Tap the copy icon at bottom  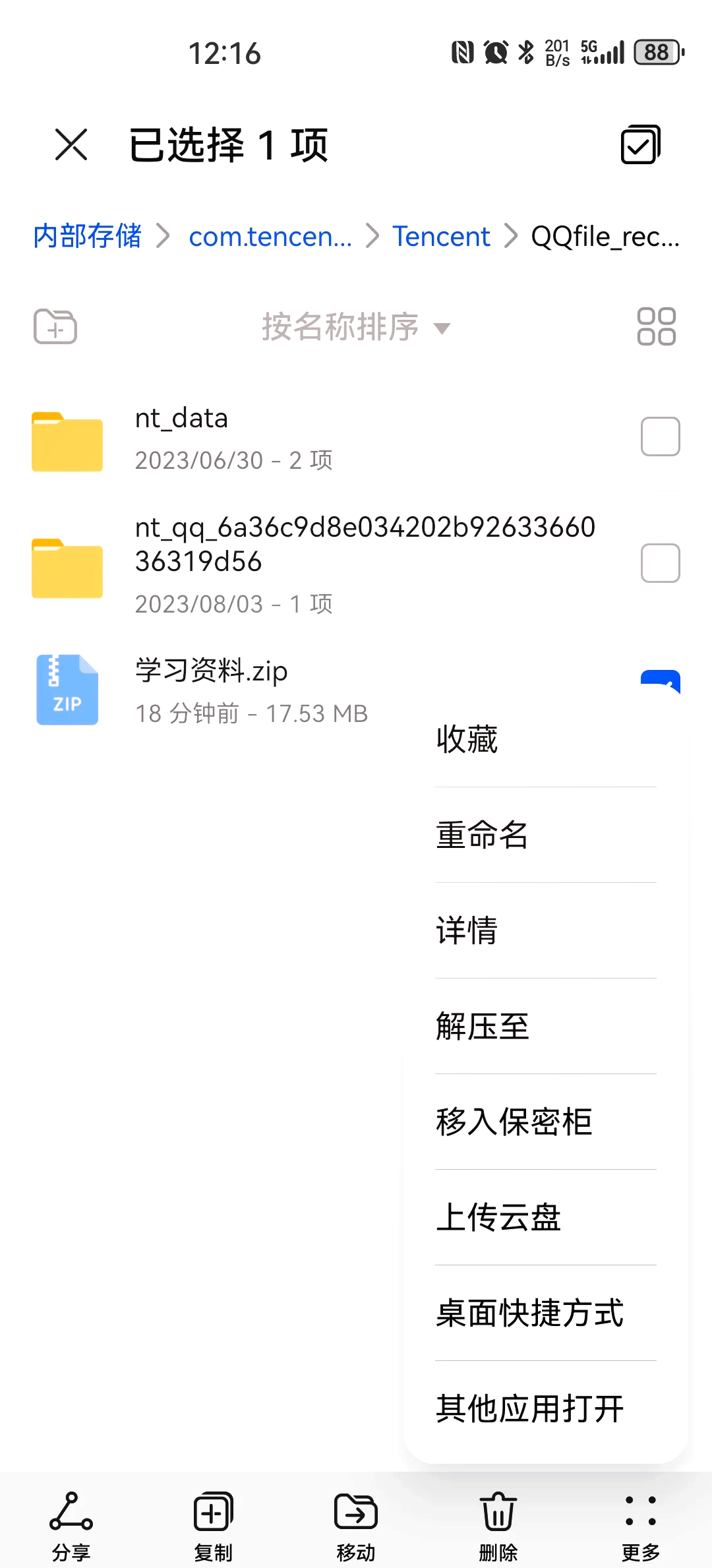click(x=212, y=1517)
